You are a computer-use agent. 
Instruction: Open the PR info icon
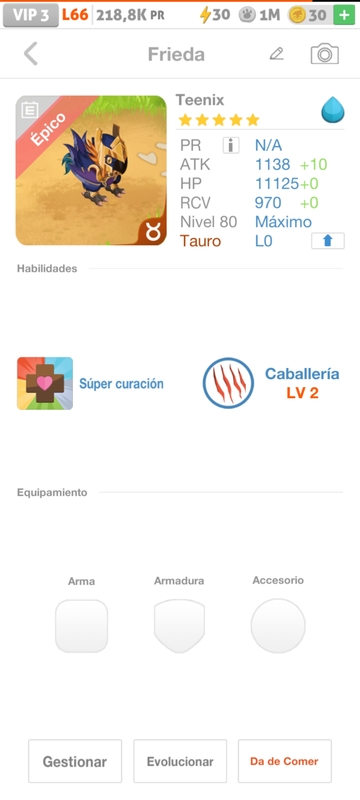click(231, 145)
